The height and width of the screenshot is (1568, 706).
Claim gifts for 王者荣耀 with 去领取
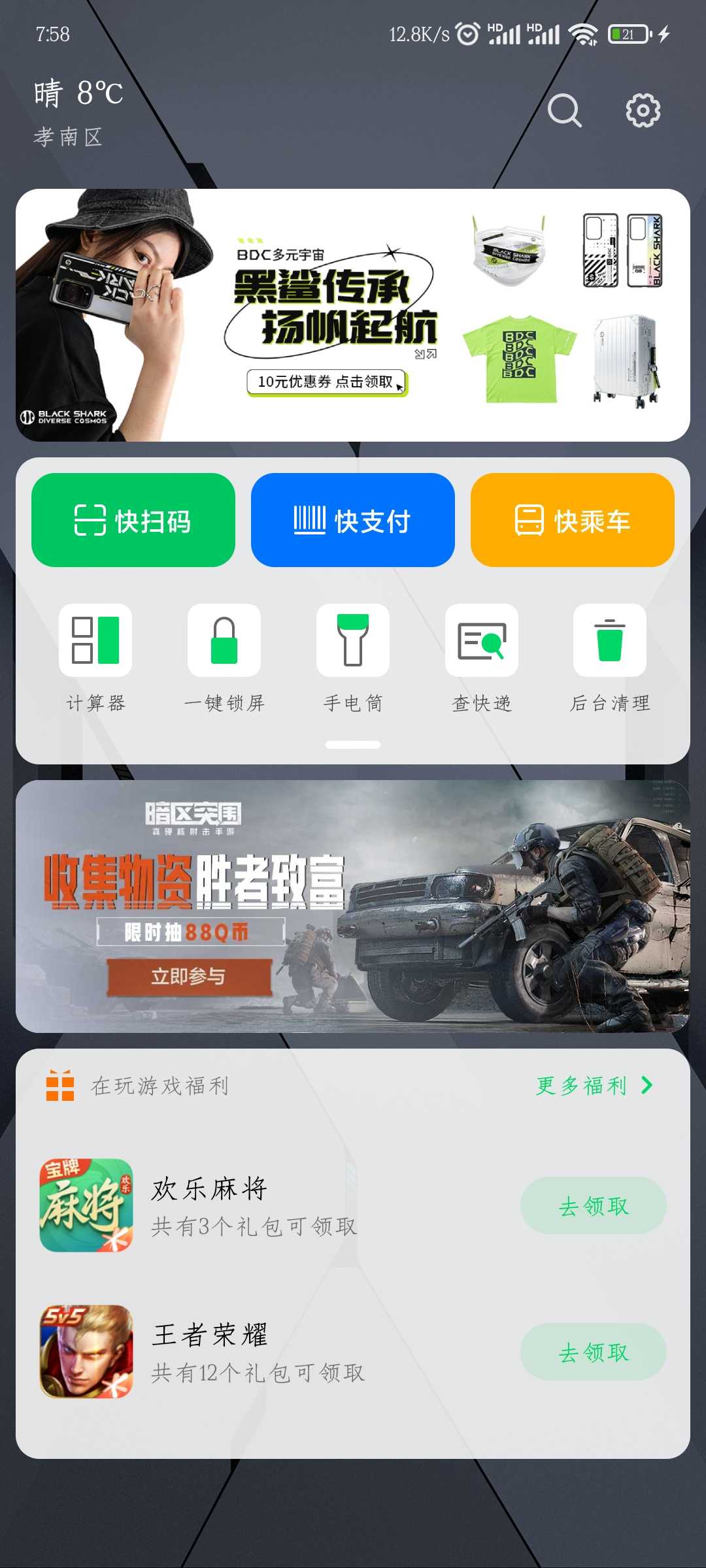point(594,1352)
